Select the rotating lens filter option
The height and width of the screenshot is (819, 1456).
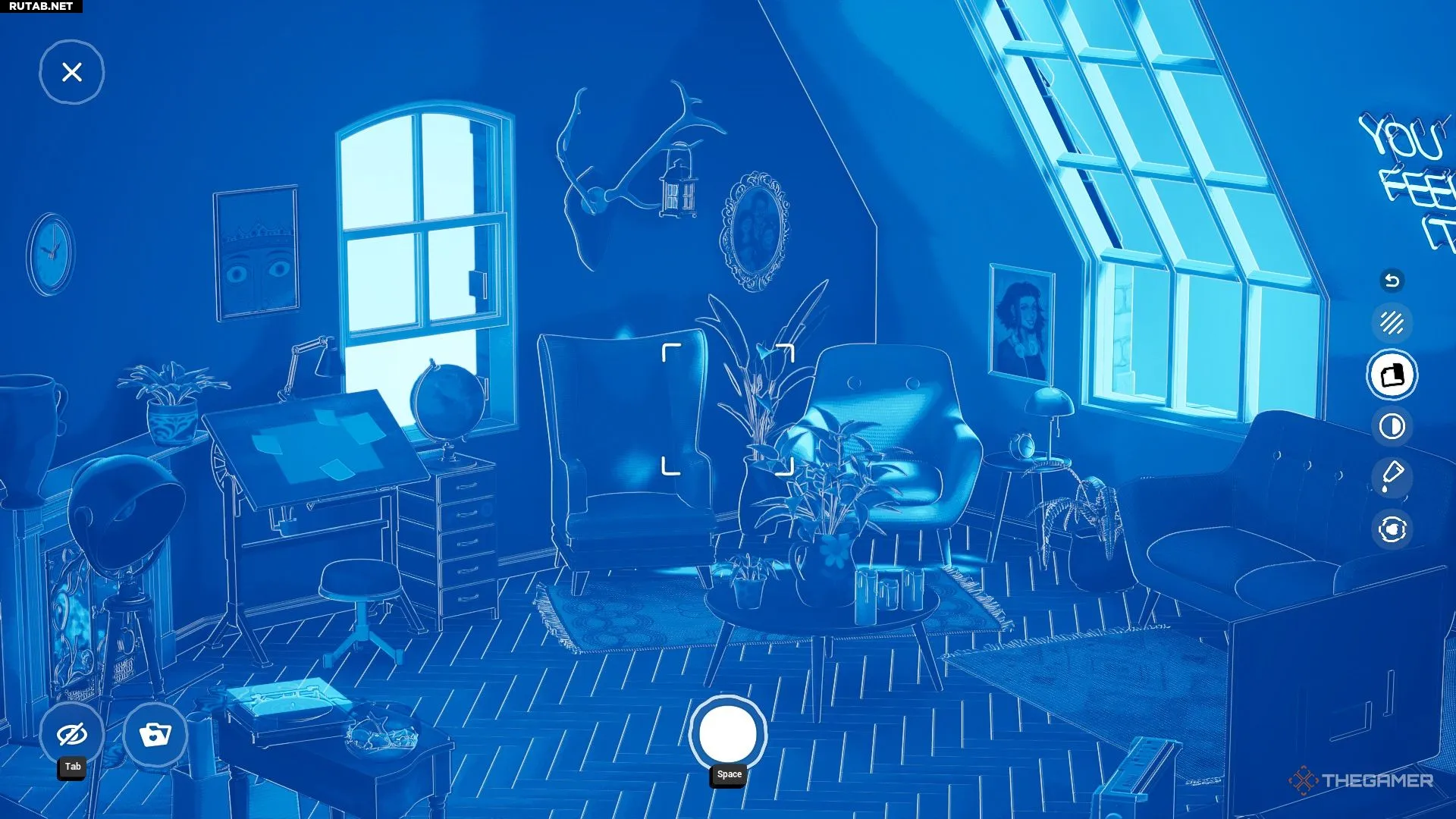[1392, 529]
